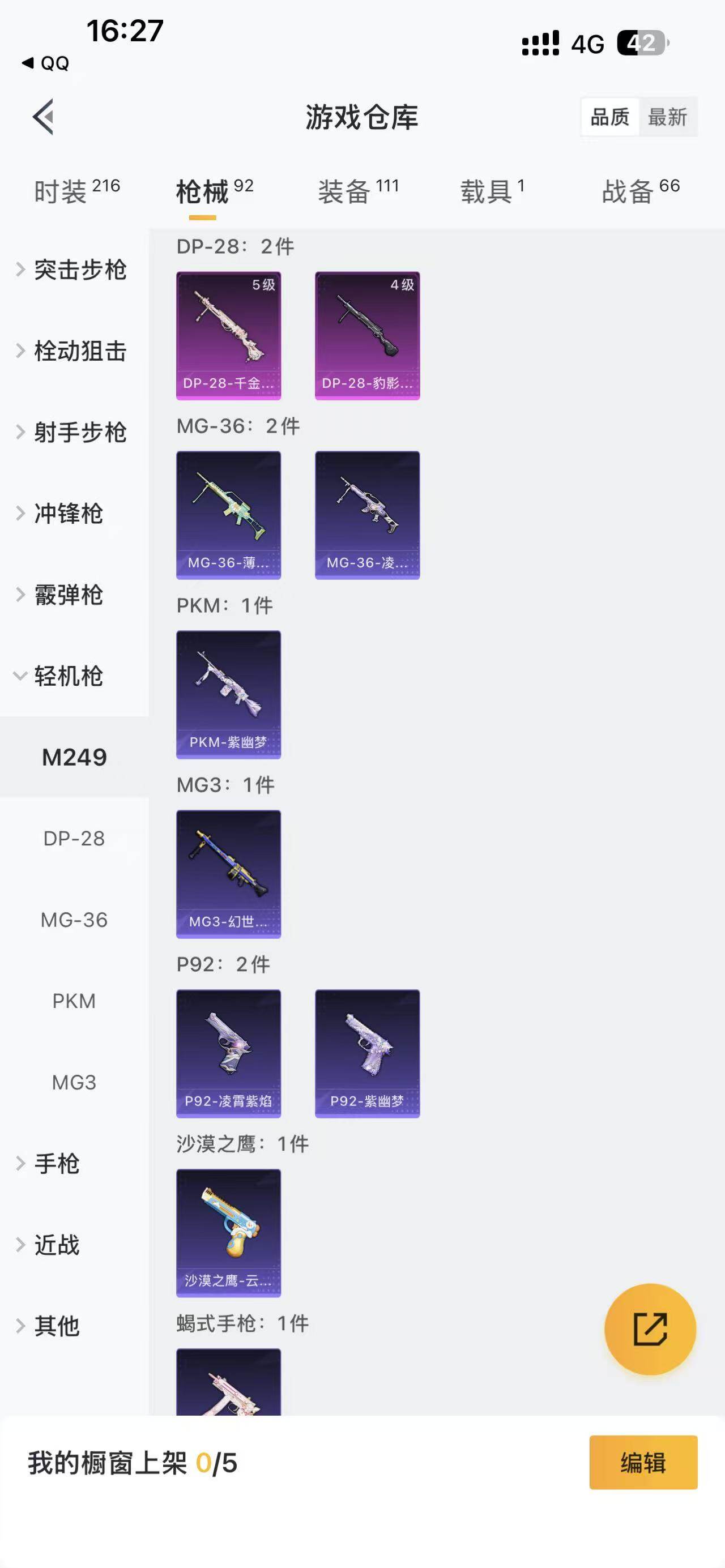Sort warehouse by 最新
The width and height of the screenshot is (725, 1568).
point(667,117)
